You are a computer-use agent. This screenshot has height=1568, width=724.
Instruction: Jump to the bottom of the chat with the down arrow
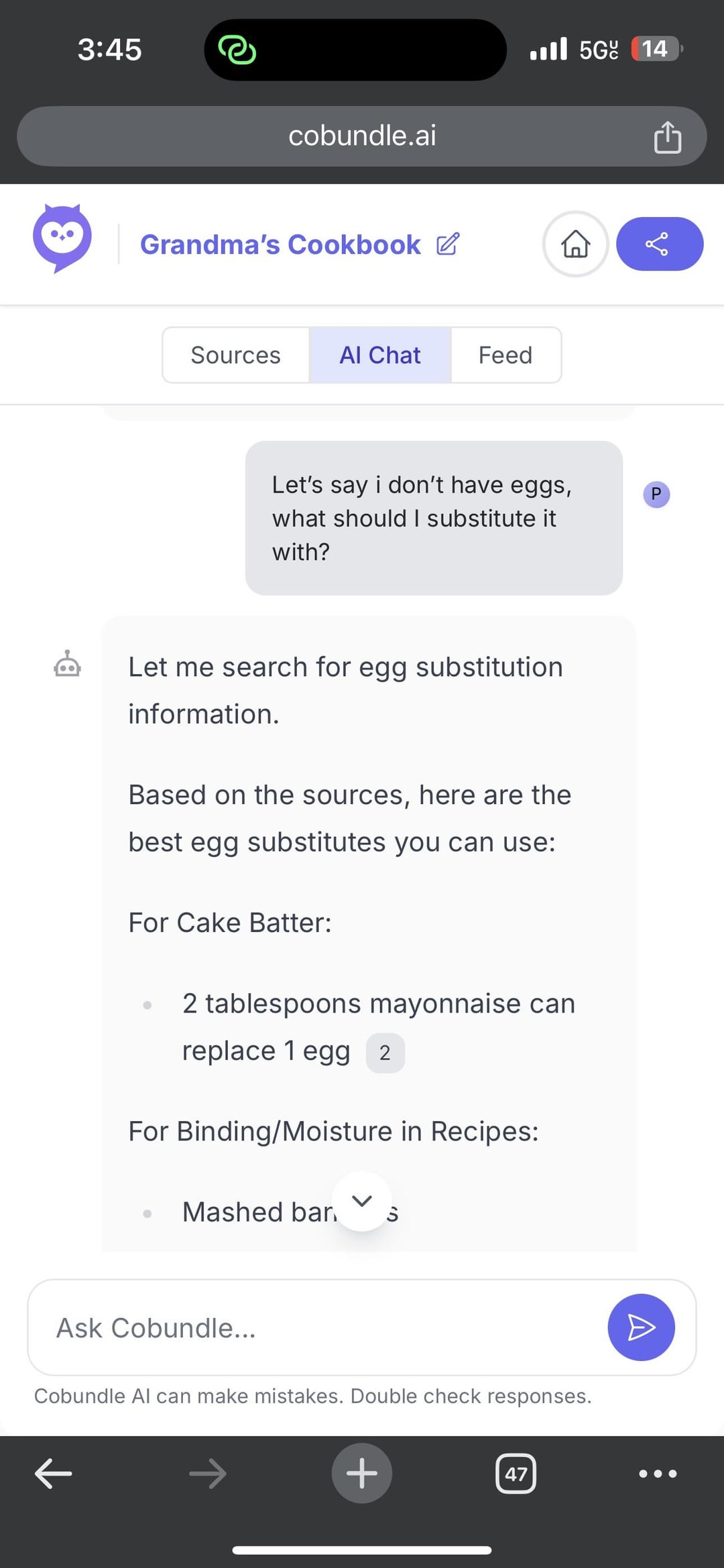click(x=362, y=1201)
